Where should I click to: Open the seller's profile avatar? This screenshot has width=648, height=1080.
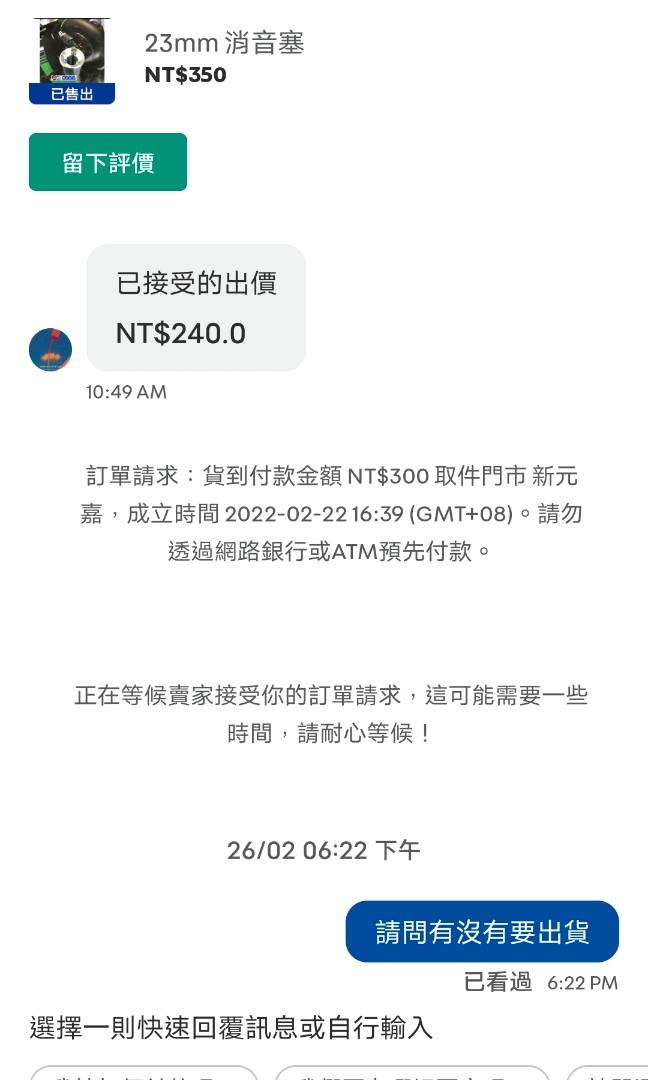pyautogui.click(x=50, y=350)
